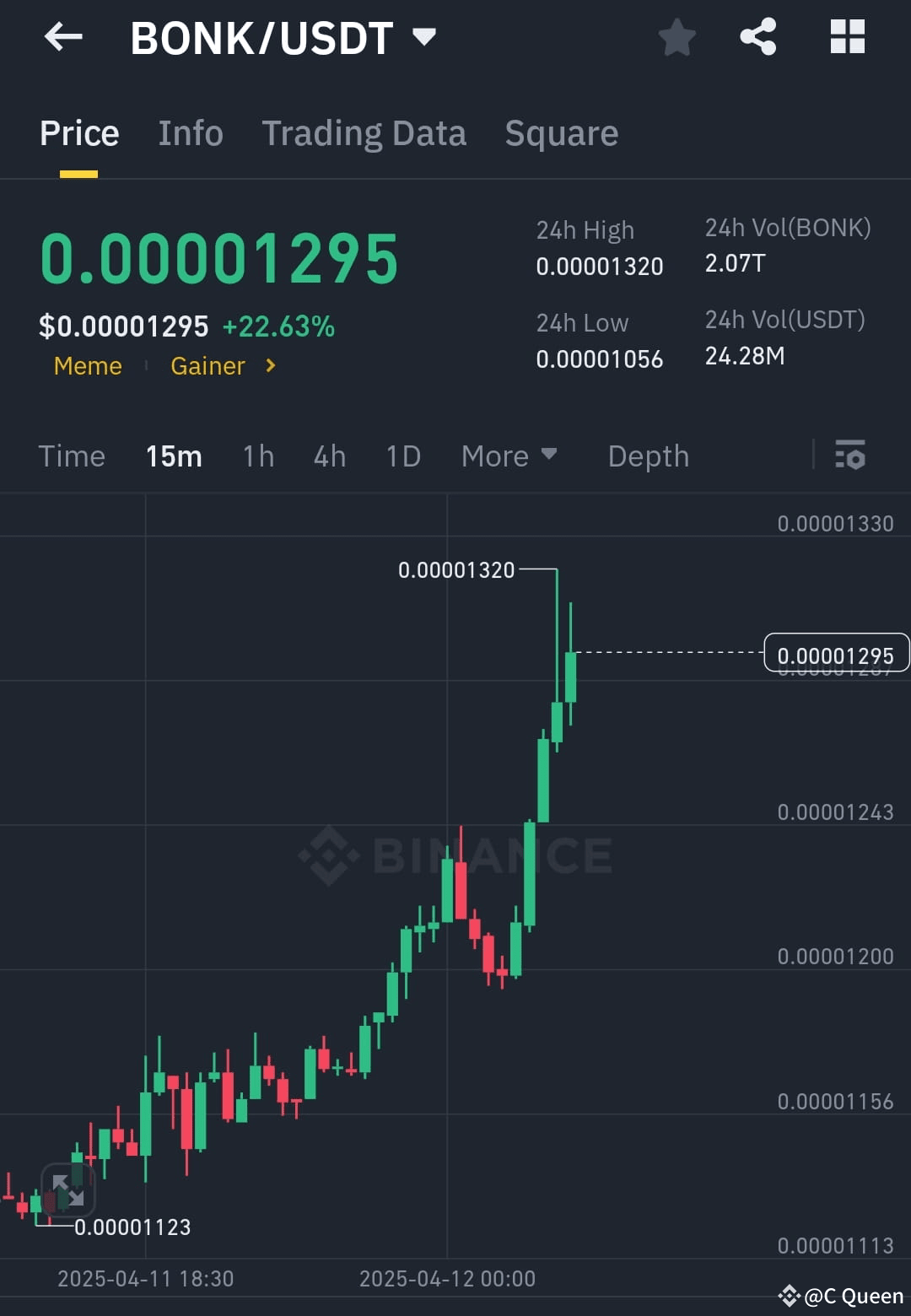Open the Square tab
This screenshot has height=1316, width=911.
pyautogui.click(x=561, y=133)
